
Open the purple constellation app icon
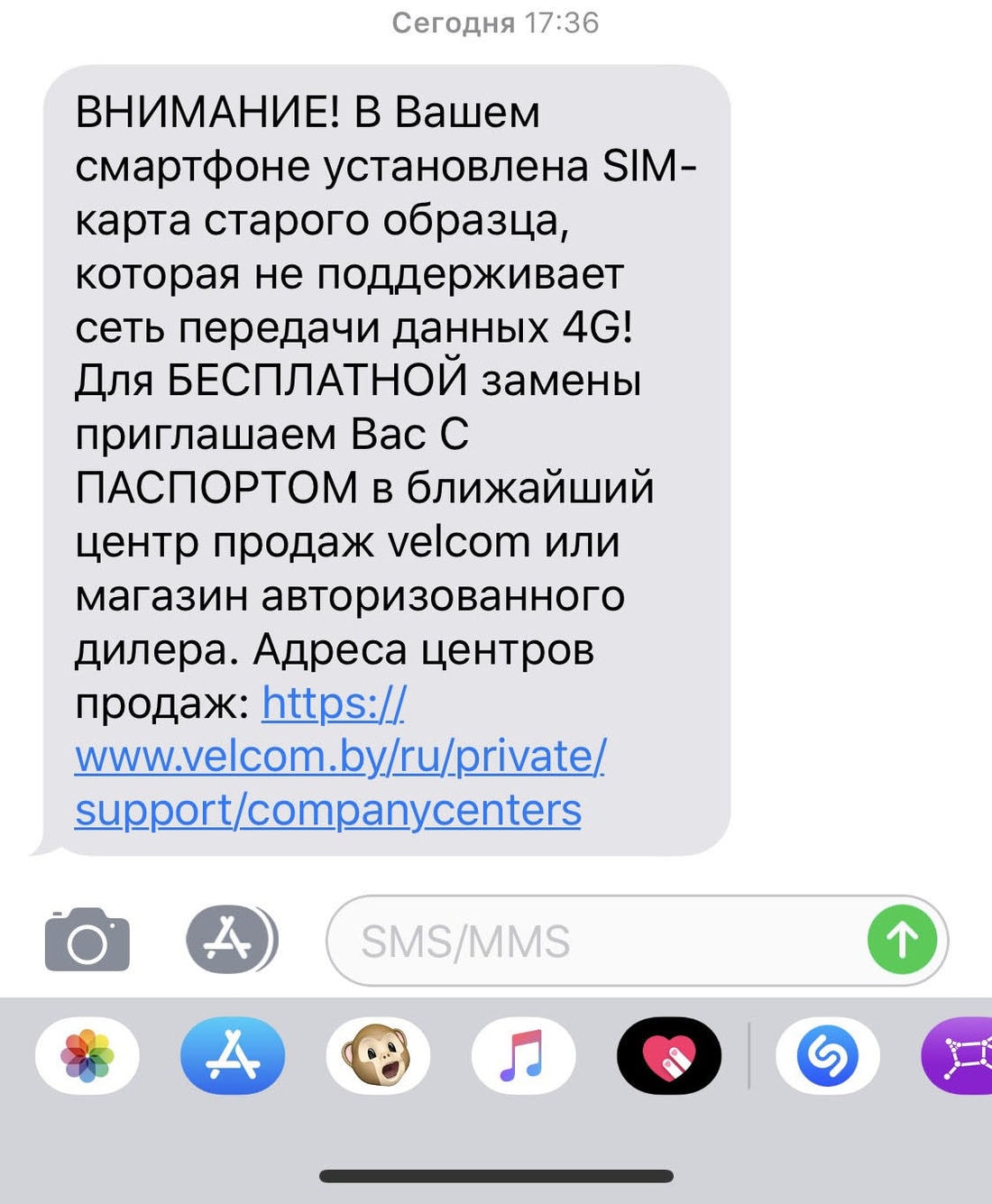click(960, 1056)
